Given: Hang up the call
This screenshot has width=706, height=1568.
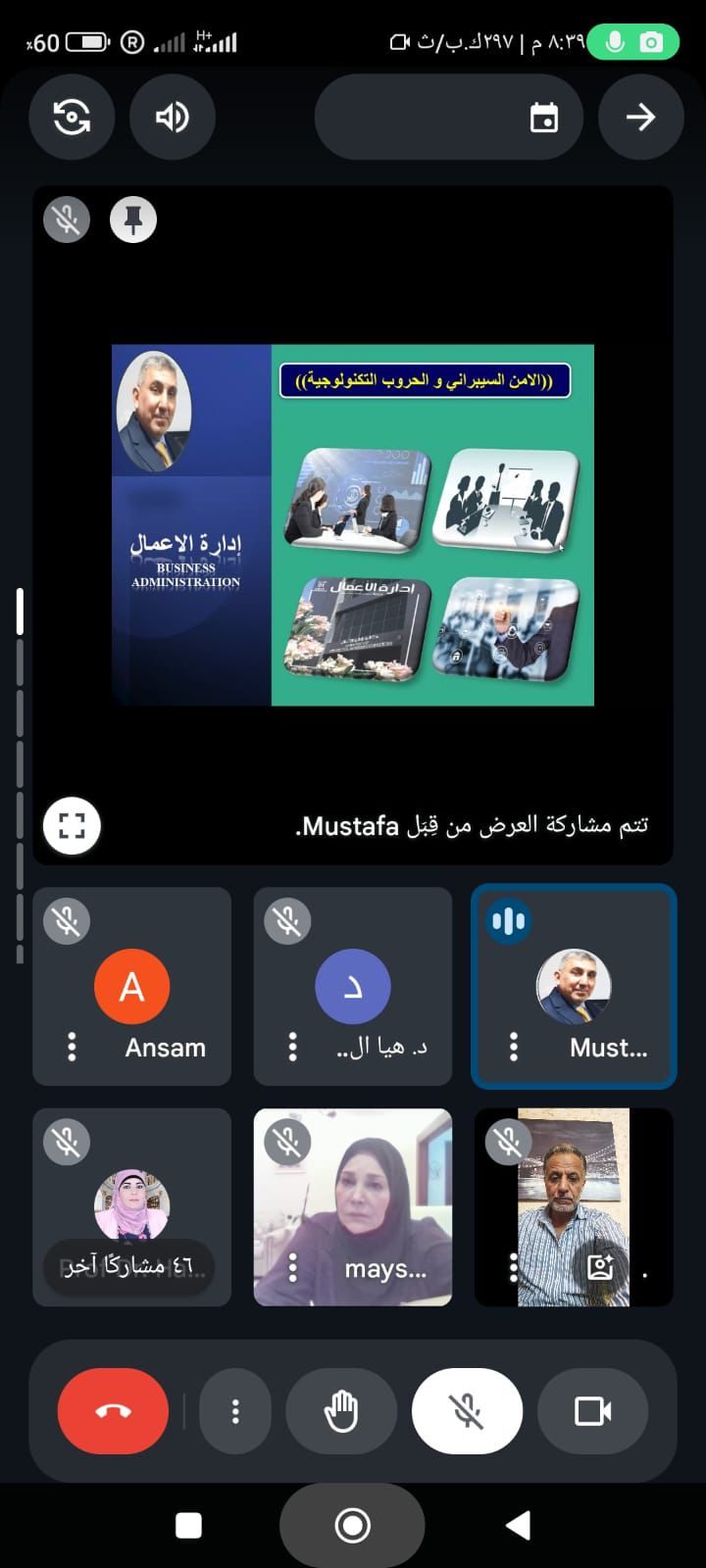Looking at the screenshot, I should pos(113,1411).
